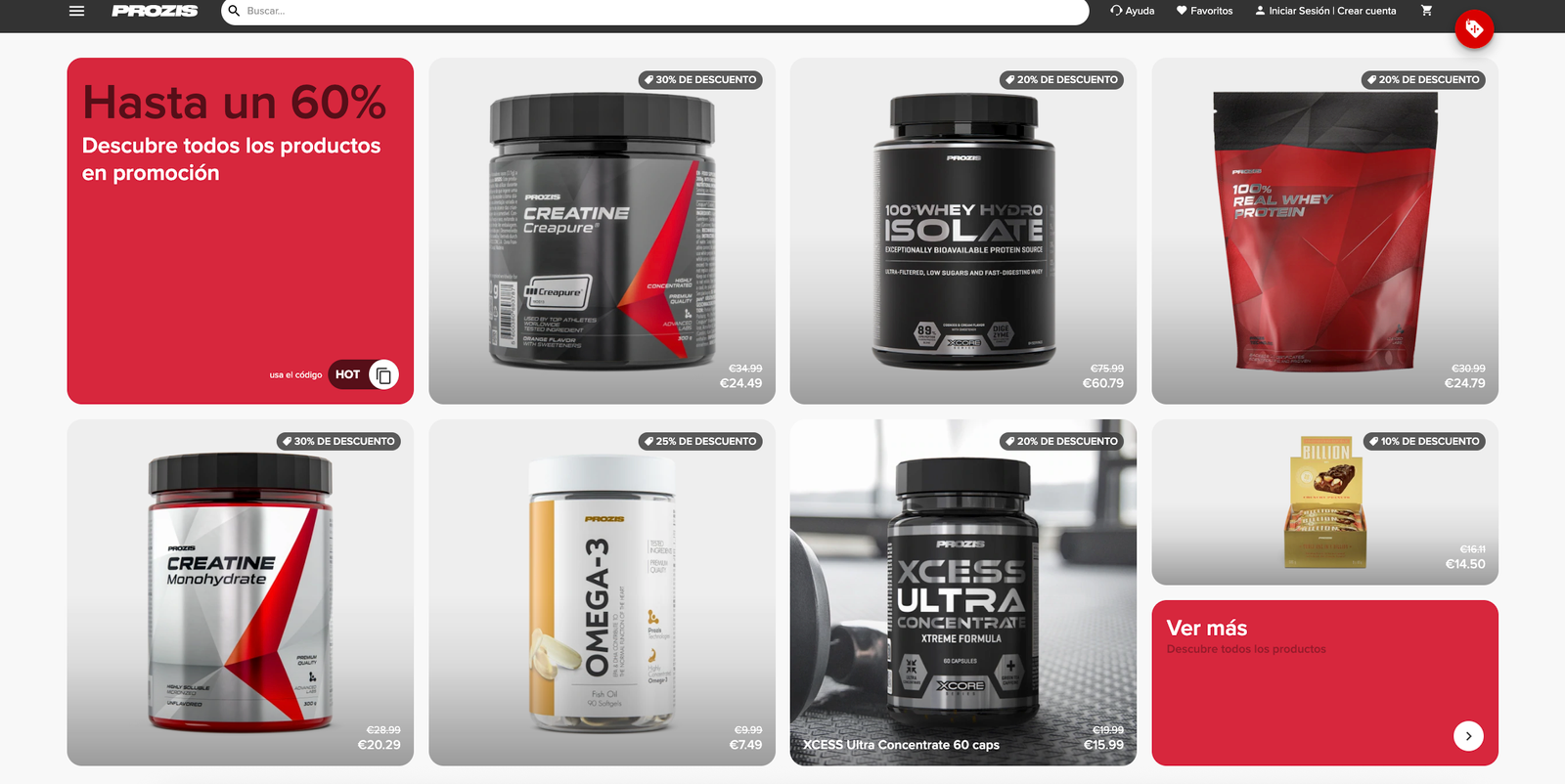1565x784 pixels.
Task: Open the hamburger menu
Action: [77, 11]
